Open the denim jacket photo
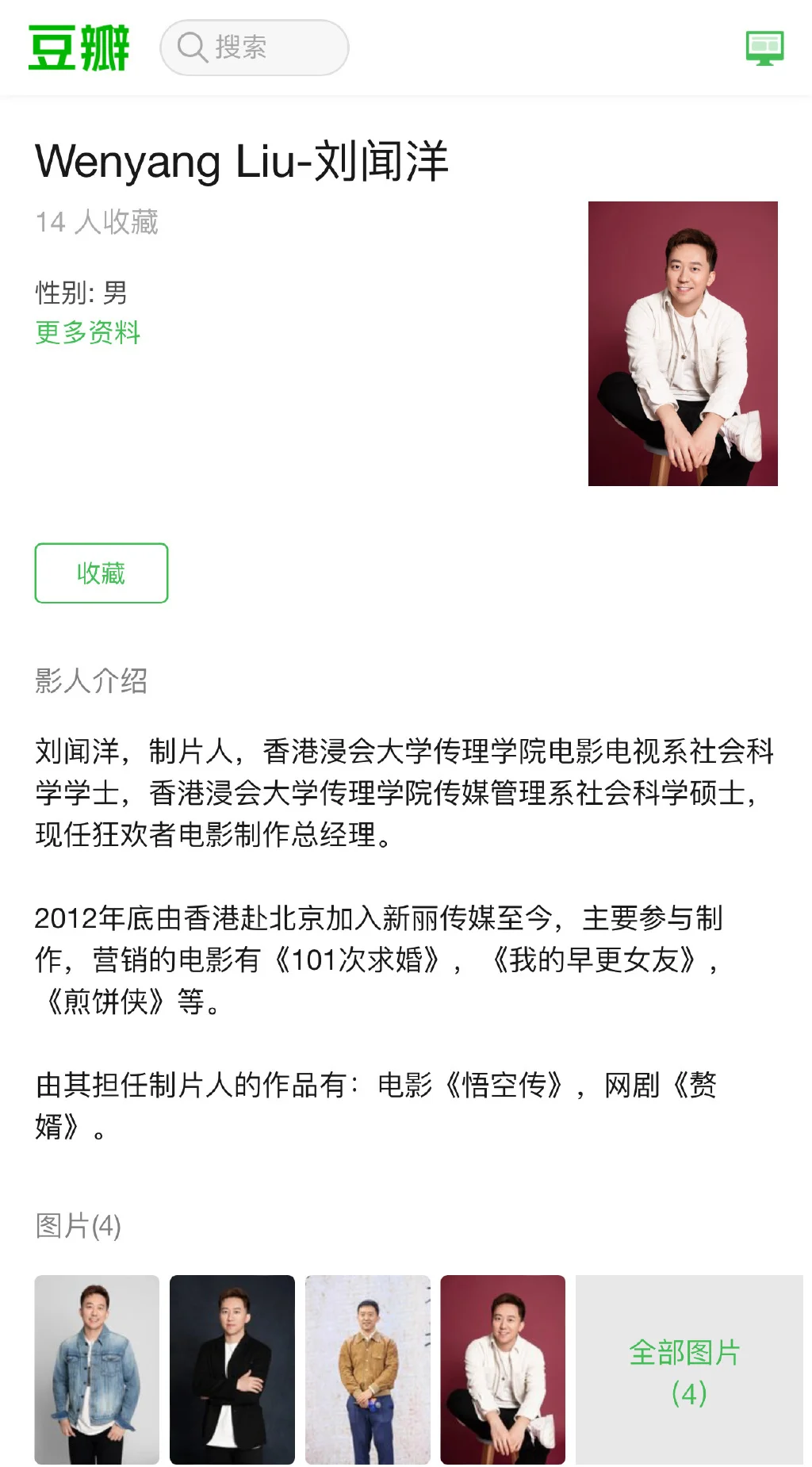 97,1369
